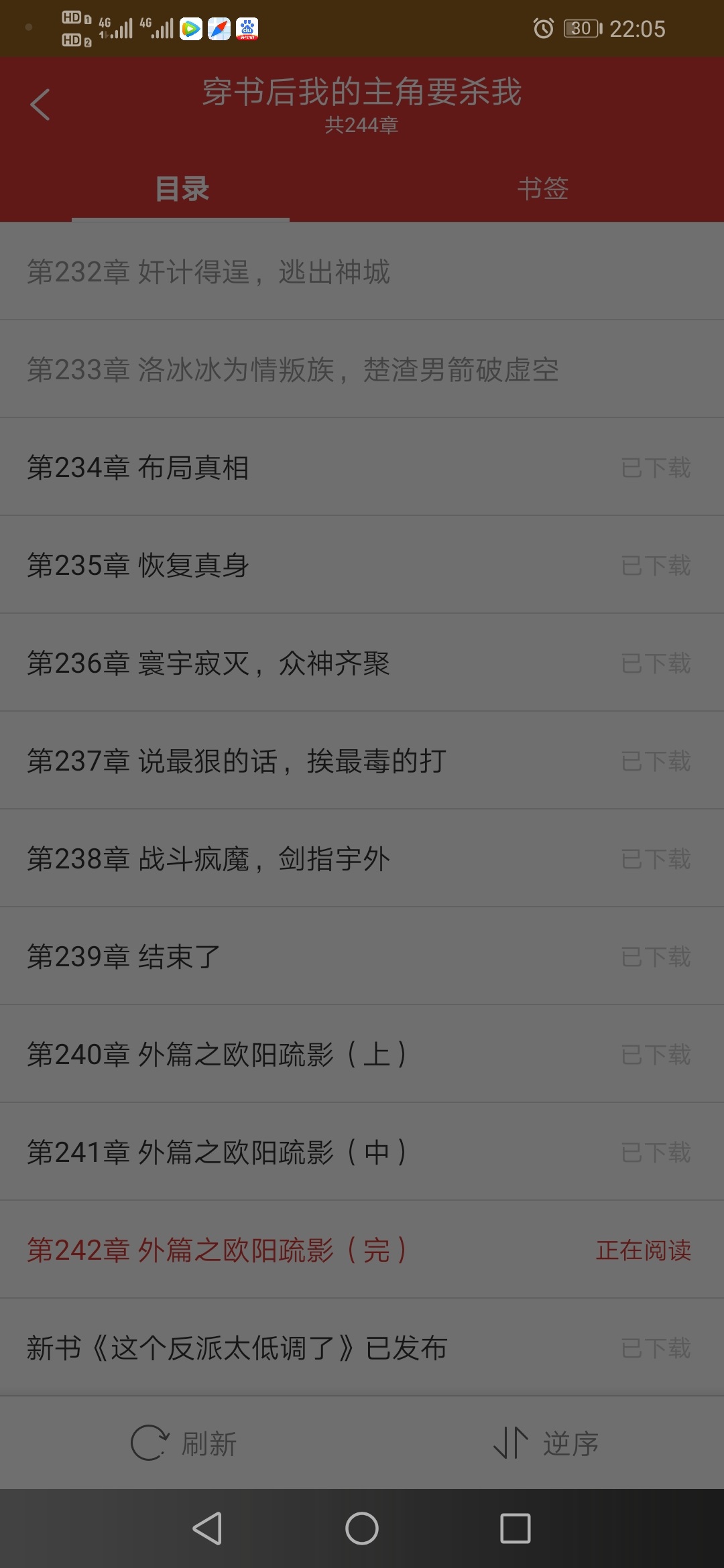The height and width of the screenshot is (1568, 724).
Task: Switch to the 书签 tab
Action: tap(543, 189)
